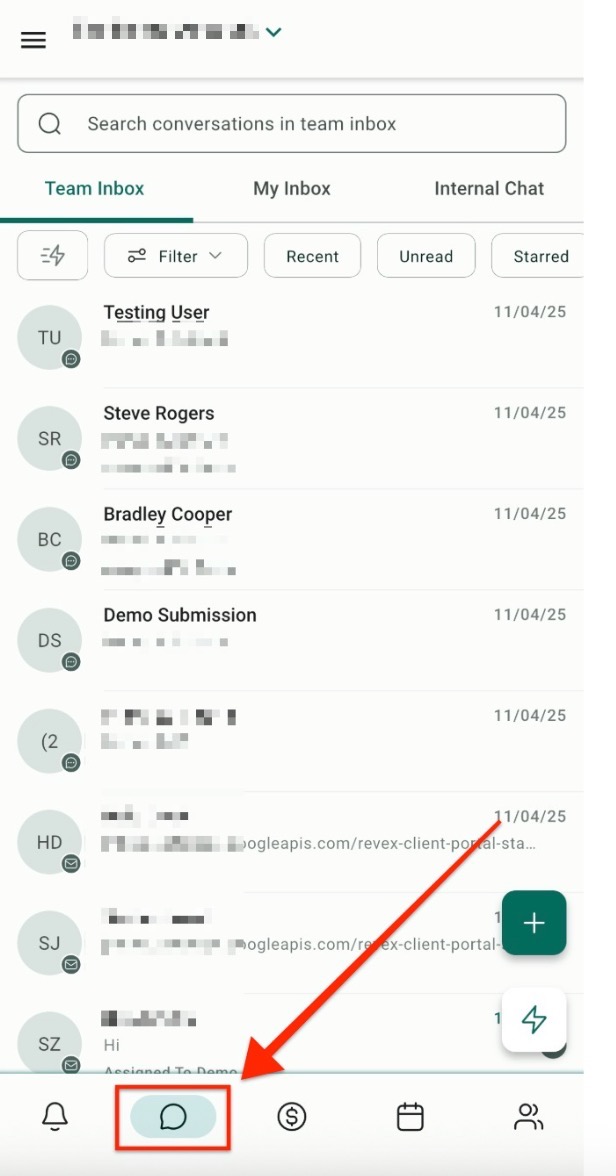Go to the payments dollar tab
616x1176 pixels.
click(x=291, y=1116)
